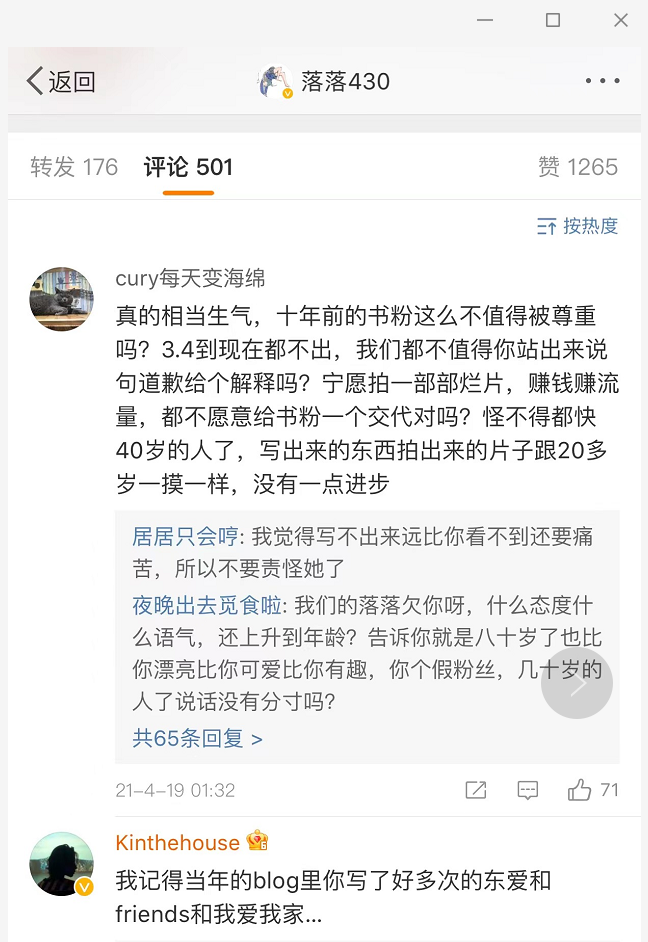Viewport: 648px width, 942px height.
Task: Repost cury每天变海绵's comment
Action: coord(476,790)
